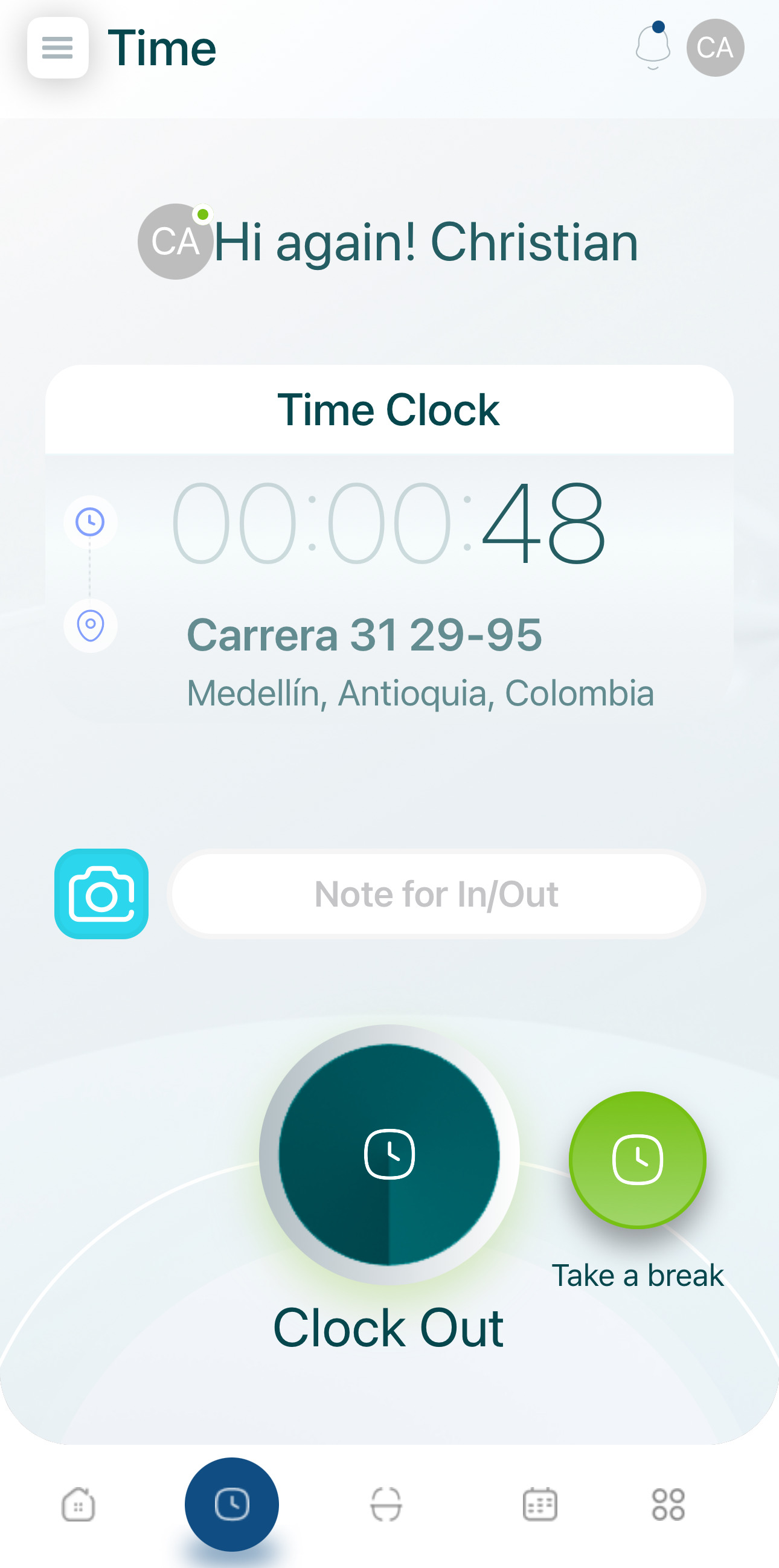Select the time clock tab

[232, 1504]
